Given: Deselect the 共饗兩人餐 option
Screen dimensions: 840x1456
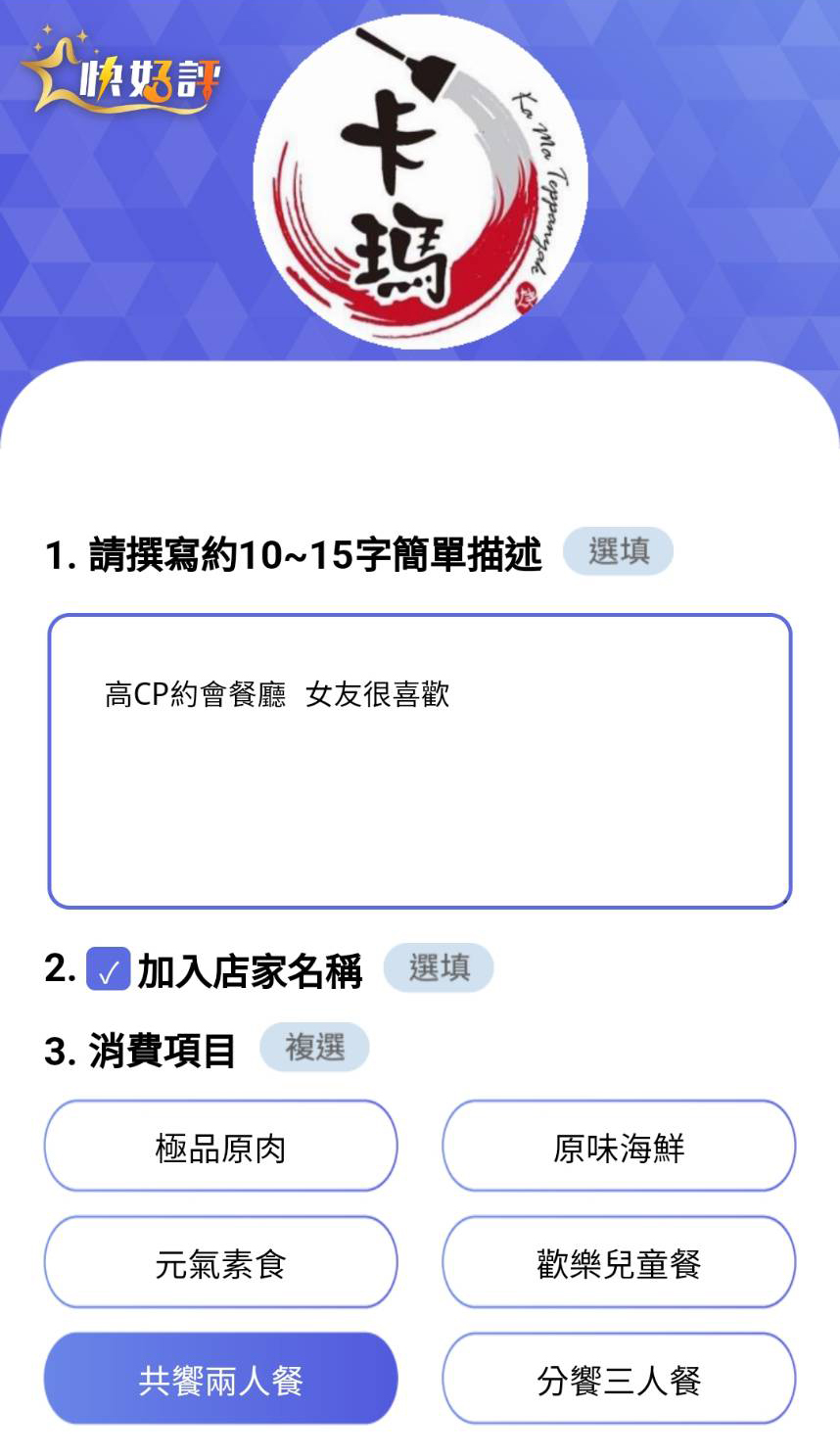Looking at the screenshot, I should (220, 1379).
